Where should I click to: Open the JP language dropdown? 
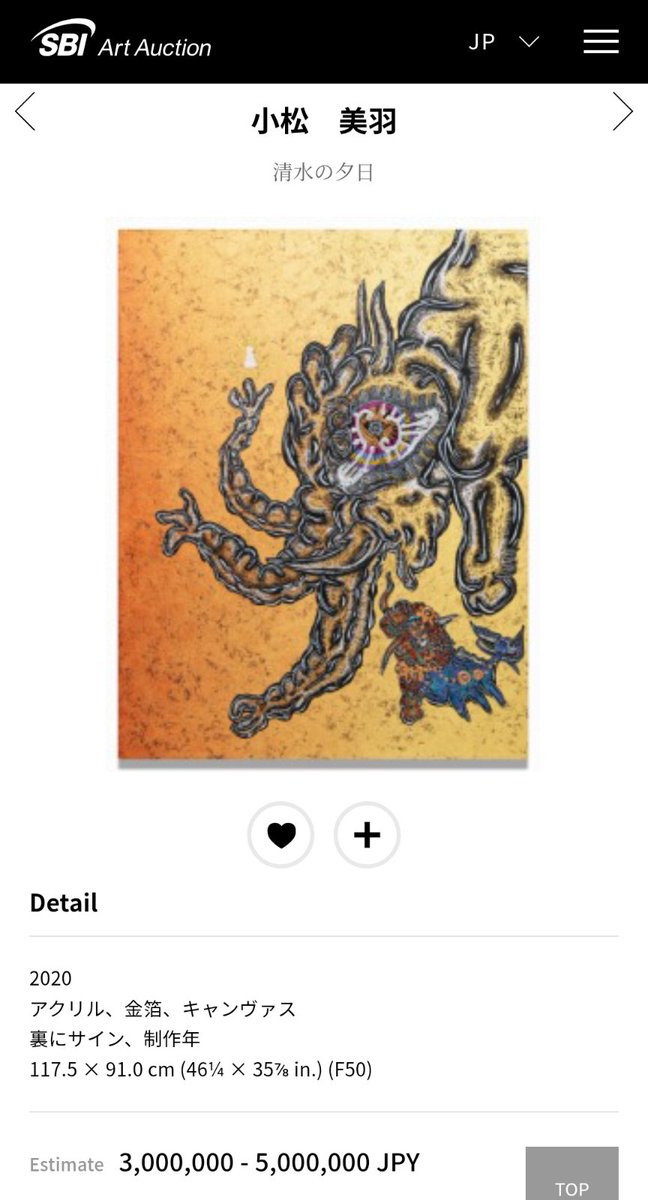pyautogui.click(x=503, y=42)
